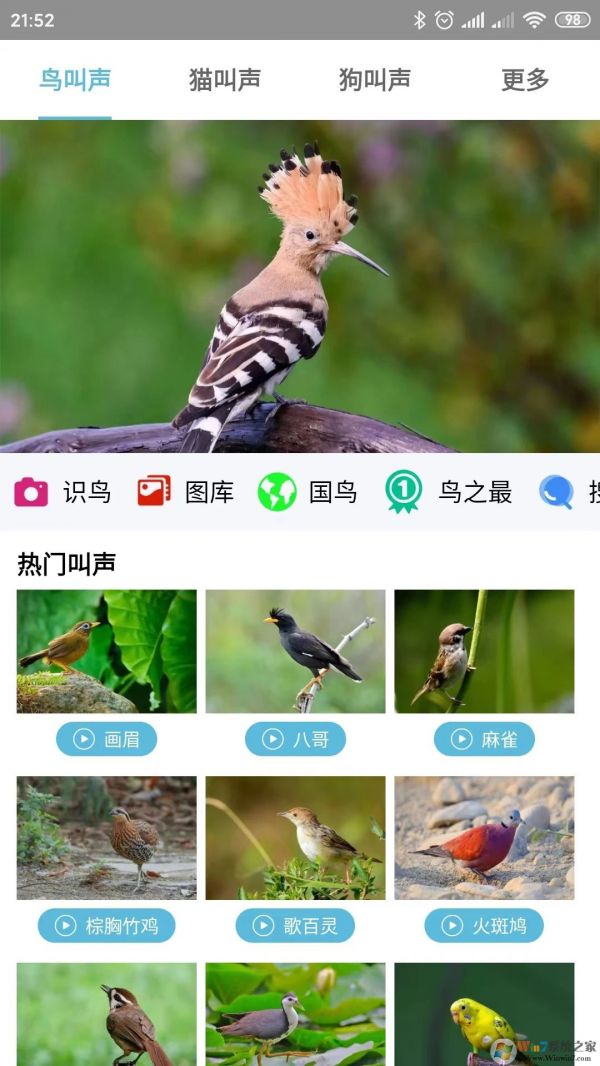This screenshot has width=600, height=1066.
Task: Select the 更多 tab
Action: click(525, 80)
